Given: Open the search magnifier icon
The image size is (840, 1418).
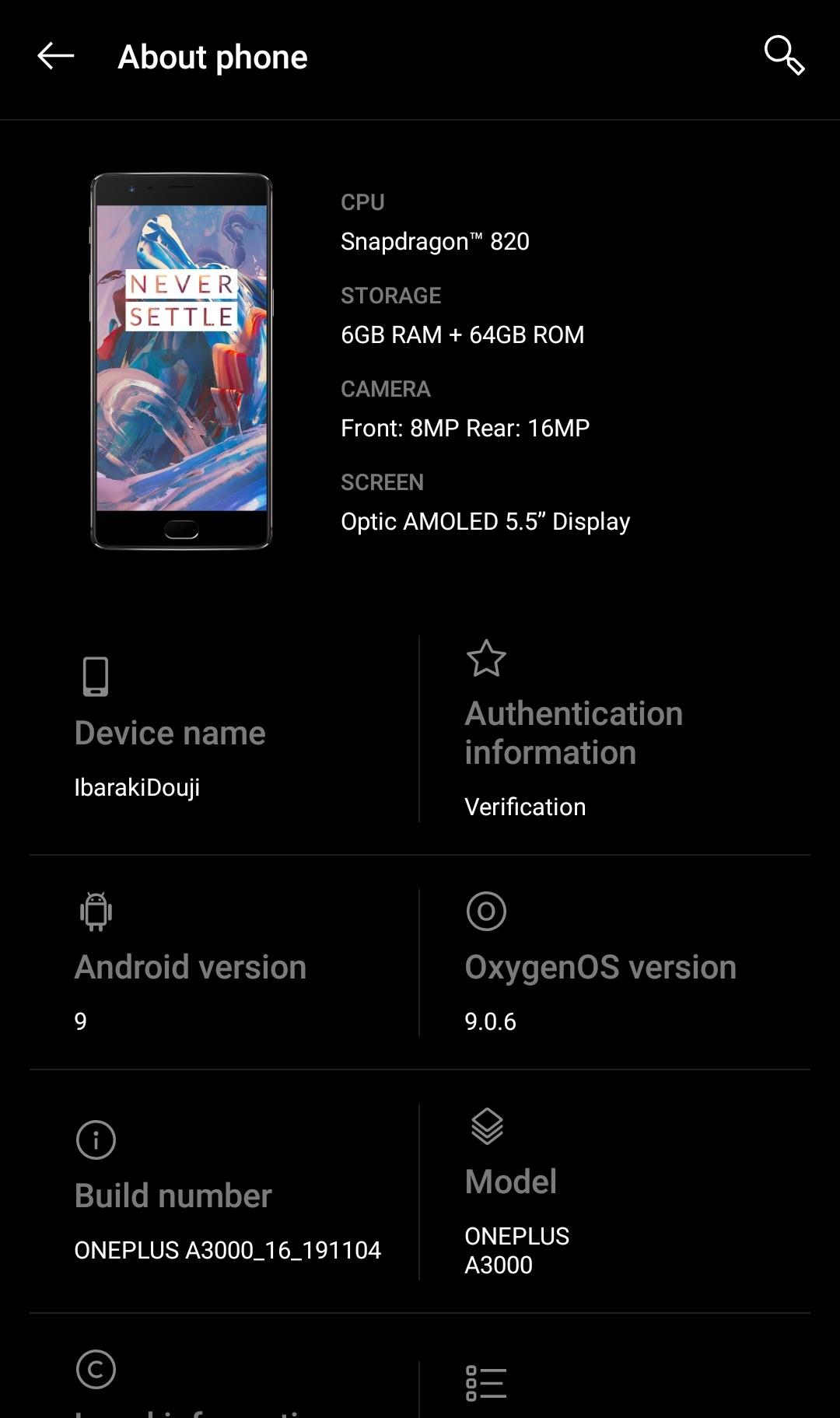Looking at the screenshot, I should (x=784, y=55).
